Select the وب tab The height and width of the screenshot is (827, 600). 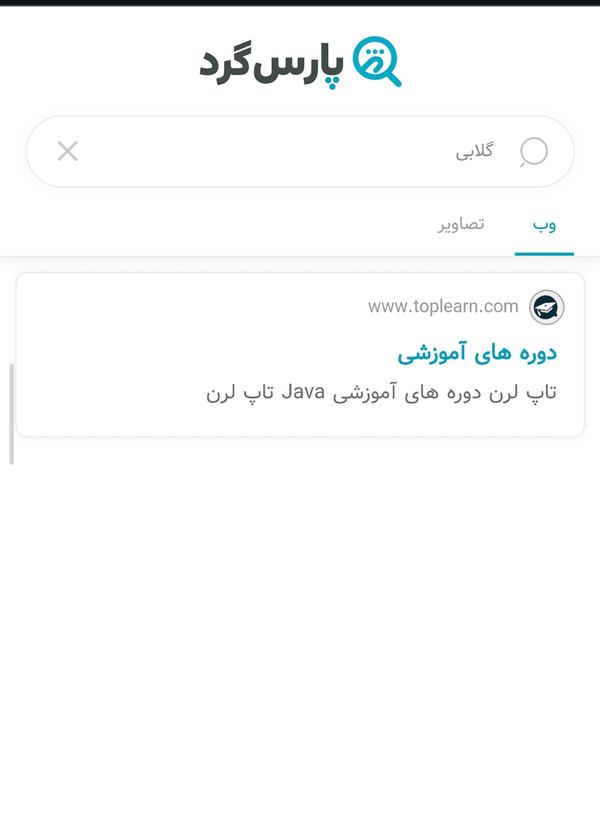coord(544,225)
